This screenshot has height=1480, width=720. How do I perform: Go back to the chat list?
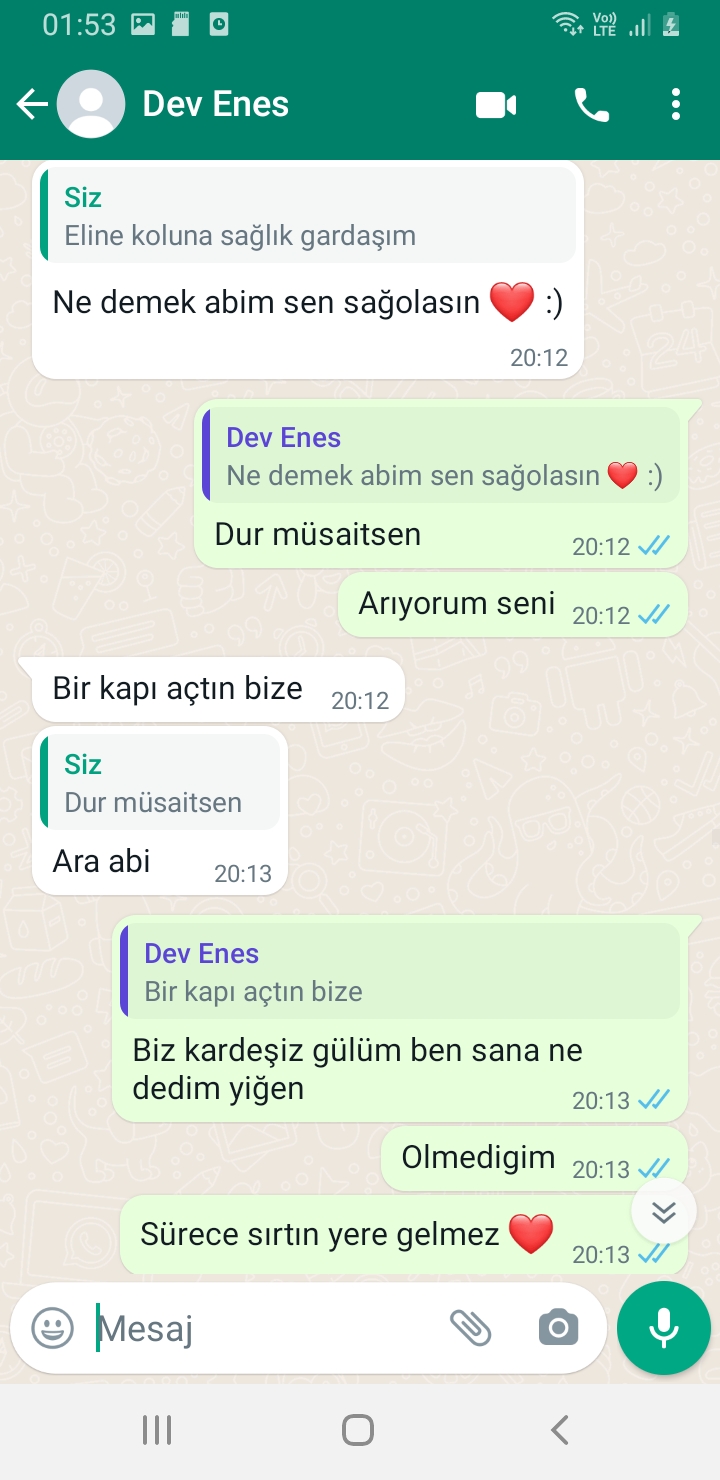click(32, 104)
